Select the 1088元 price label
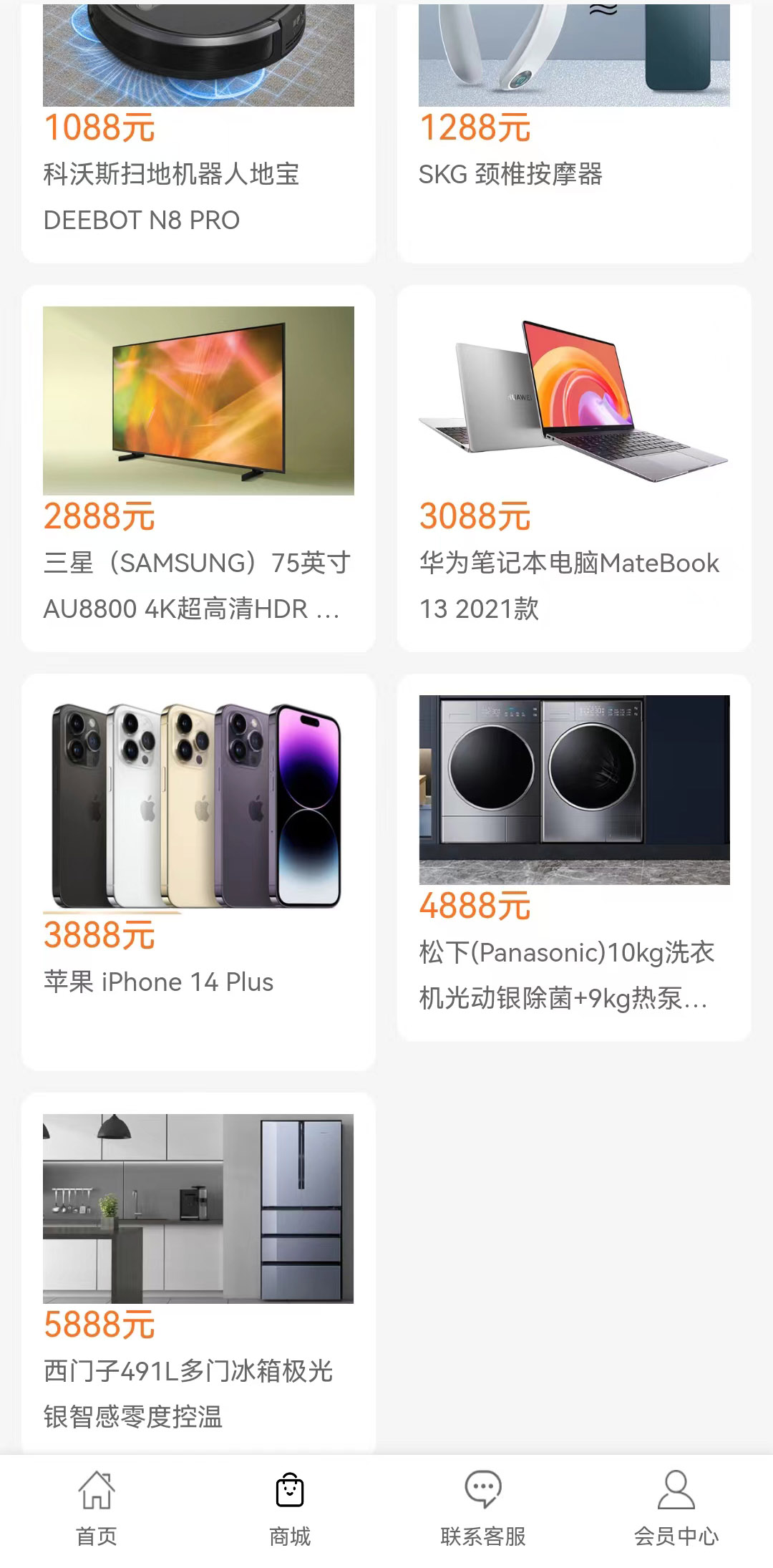Viewport: 773px width, 1568px height. [101, 129]
